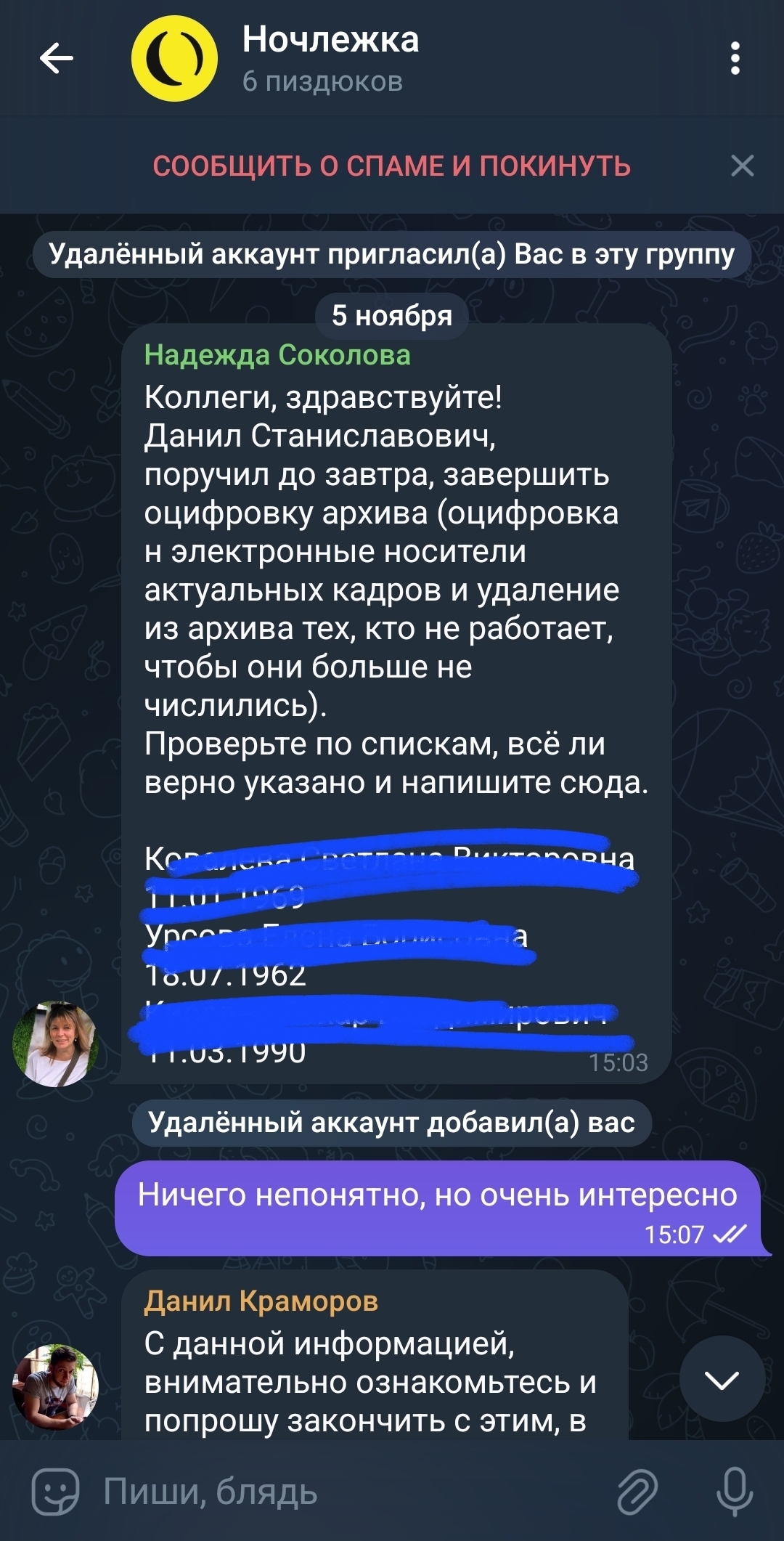Attach a file with the paperclip

pos(637,1492)
